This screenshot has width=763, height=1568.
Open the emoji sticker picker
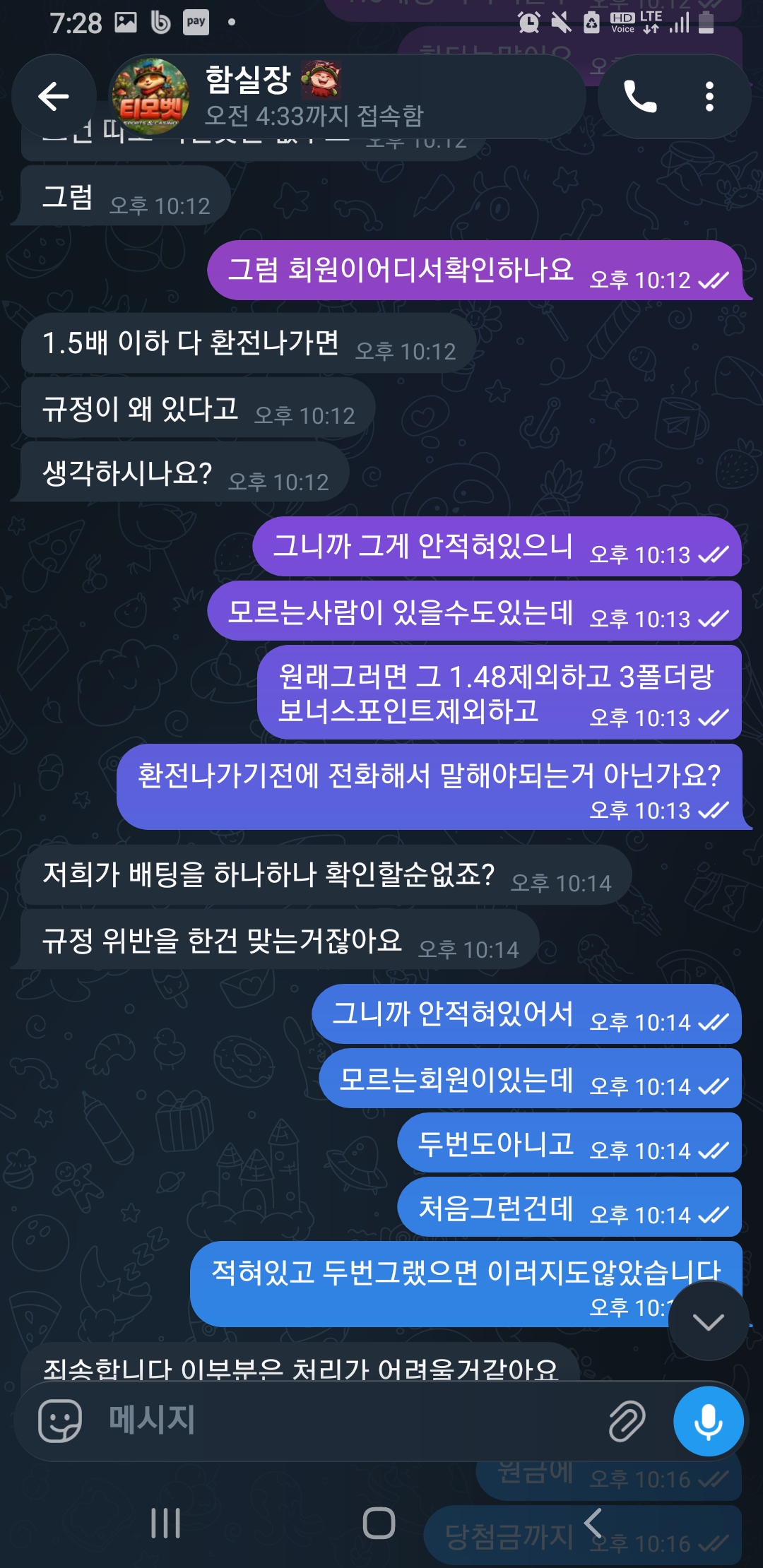pyautogui.click(x=60, y=1420)
